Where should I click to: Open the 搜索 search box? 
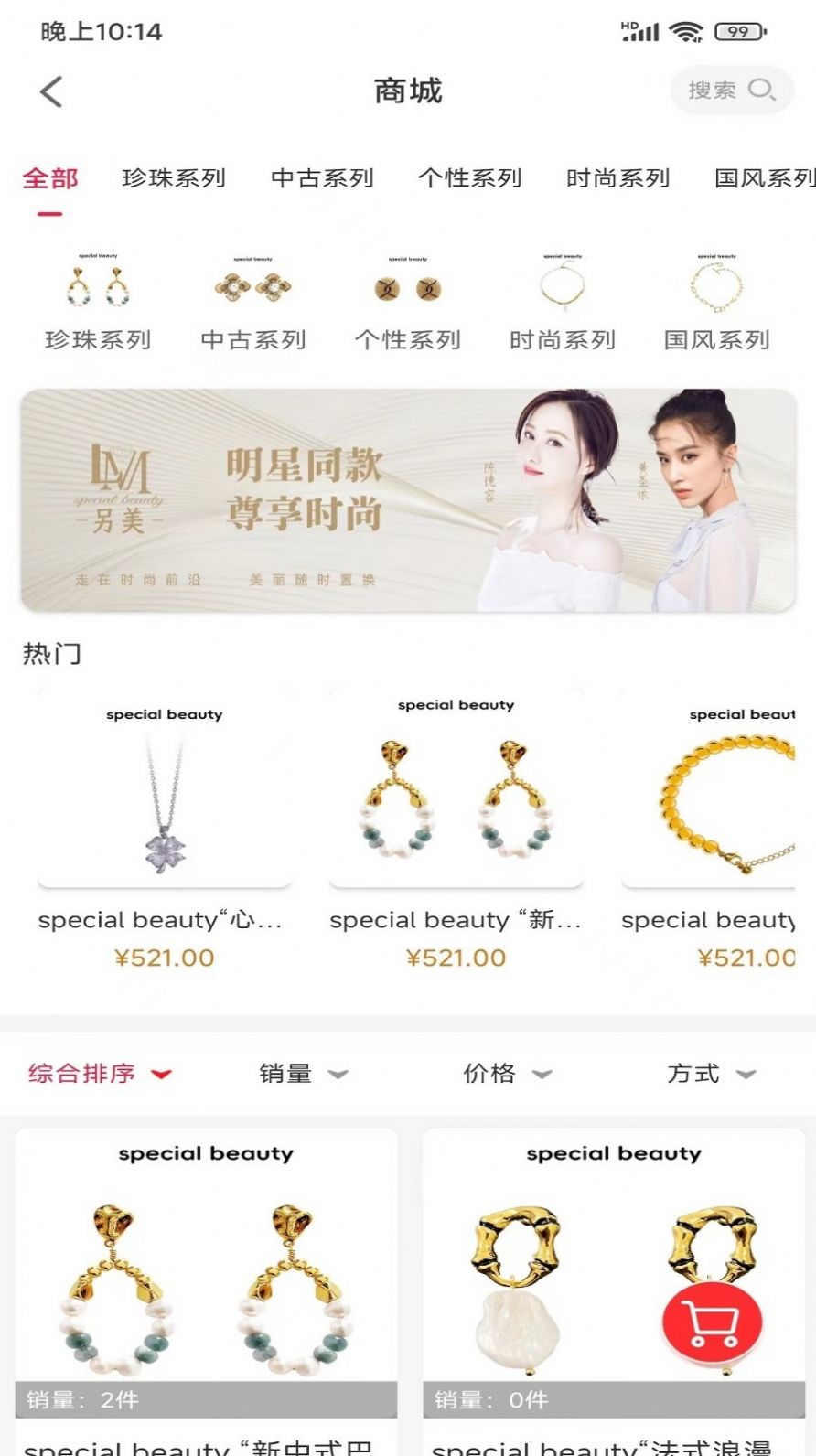(x=731, y=90)
